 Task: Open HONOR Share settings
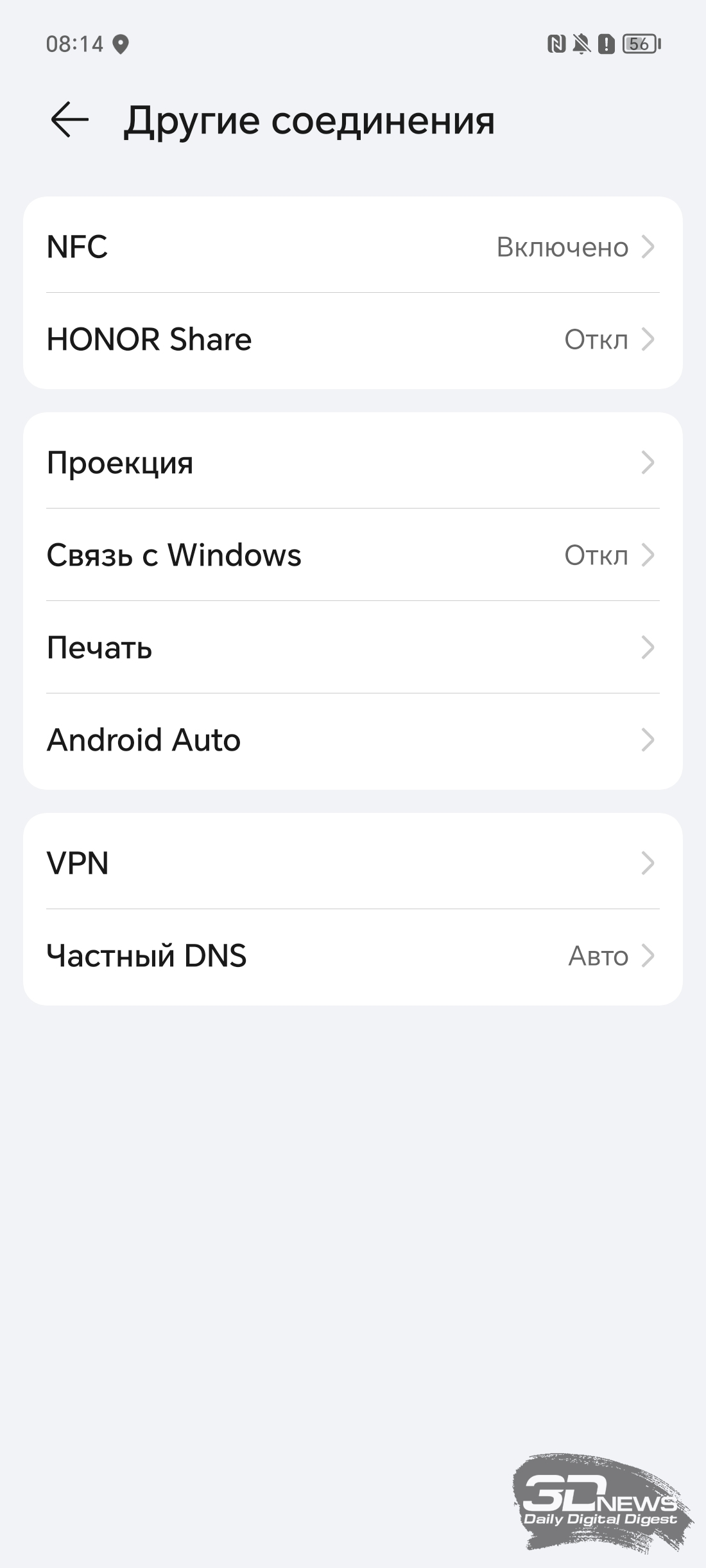tap(353, 340)
